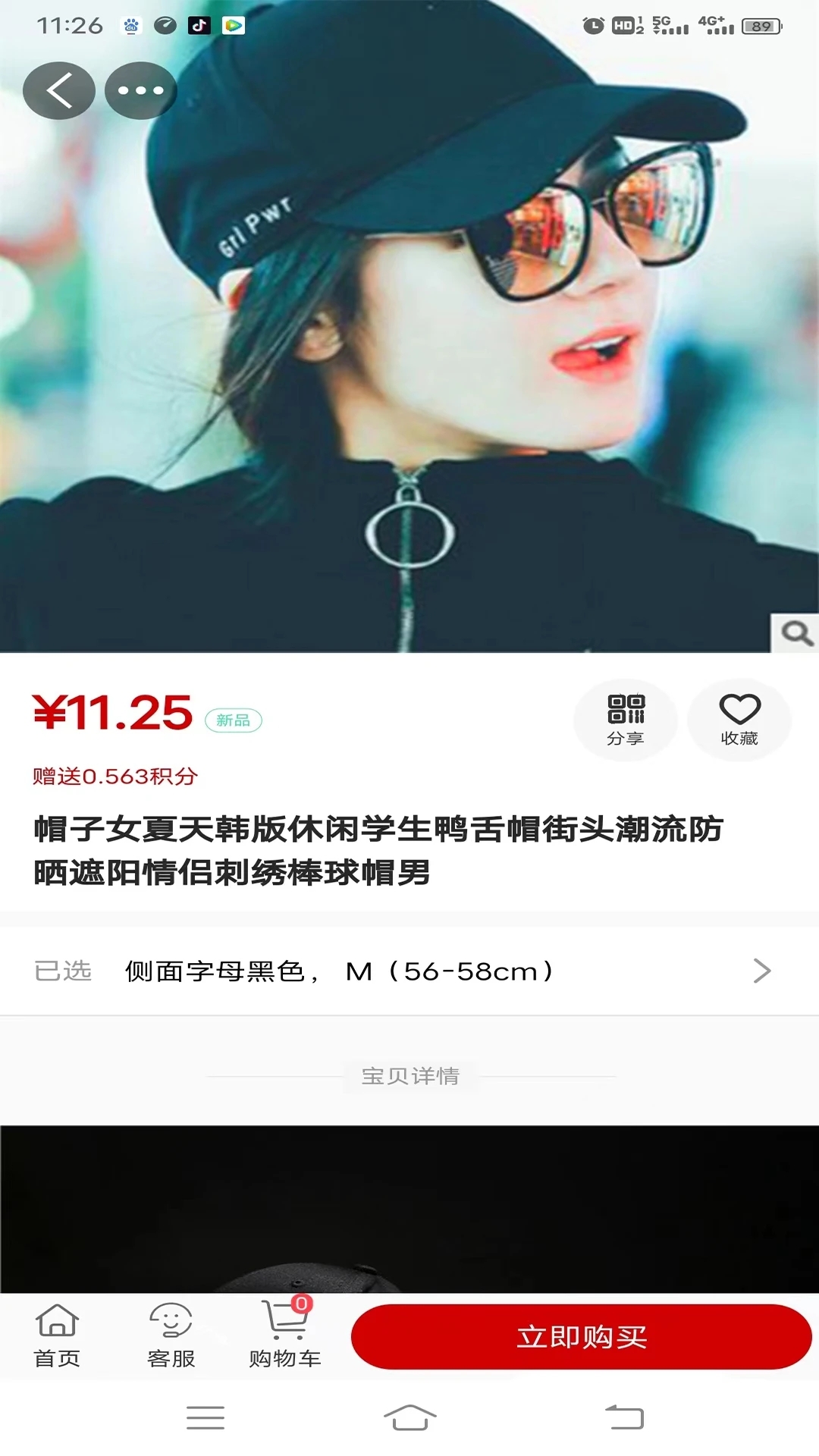The image size is (819, 1456).
Task: Tap the back arrow at top left
Action: click(59, 89)
